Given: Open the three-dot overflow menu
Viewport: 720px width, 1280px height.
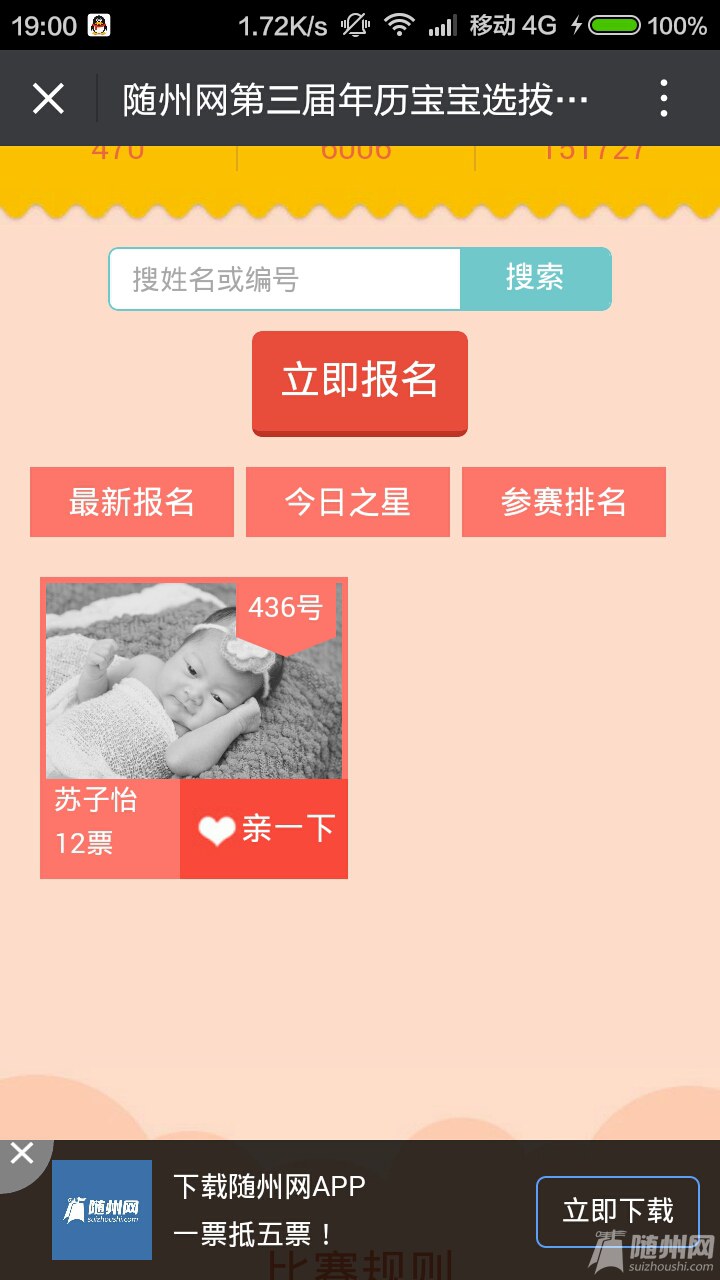Looking at the screenshot, I should pos(663,99).
